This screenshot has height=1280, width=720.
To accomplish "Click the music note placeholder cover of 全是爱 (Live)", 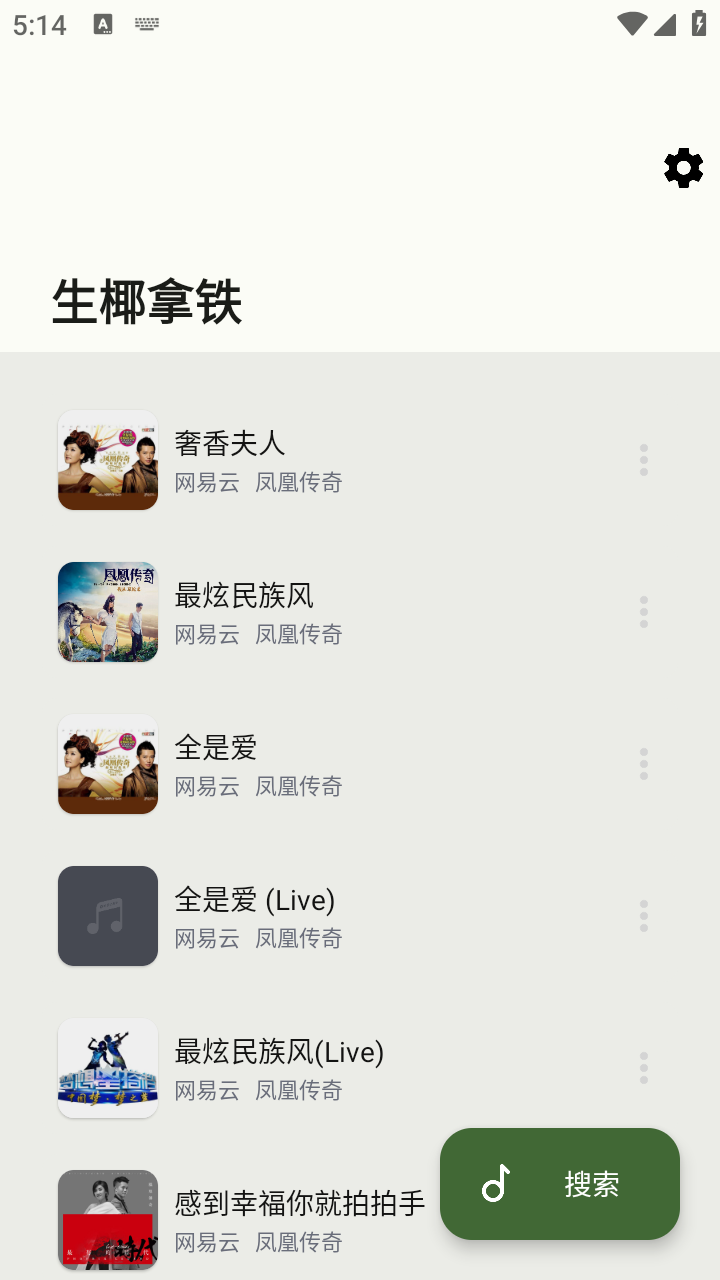I will (x=107, y=915).
